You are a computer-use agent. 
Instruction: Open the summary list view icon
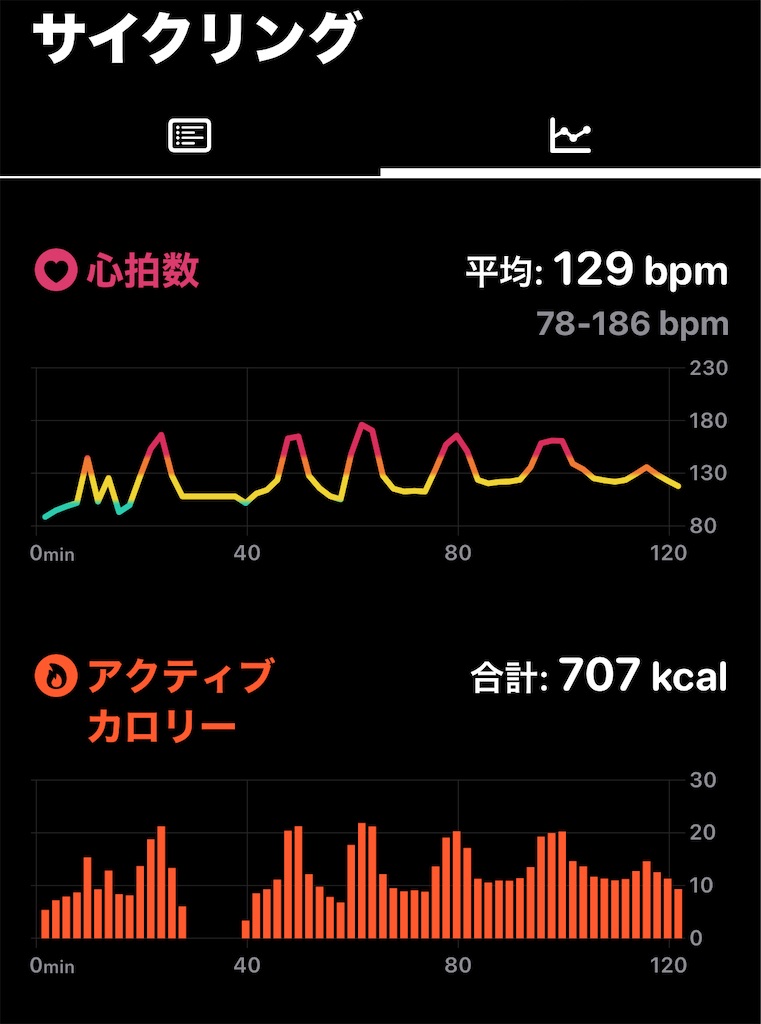(190, 133)
